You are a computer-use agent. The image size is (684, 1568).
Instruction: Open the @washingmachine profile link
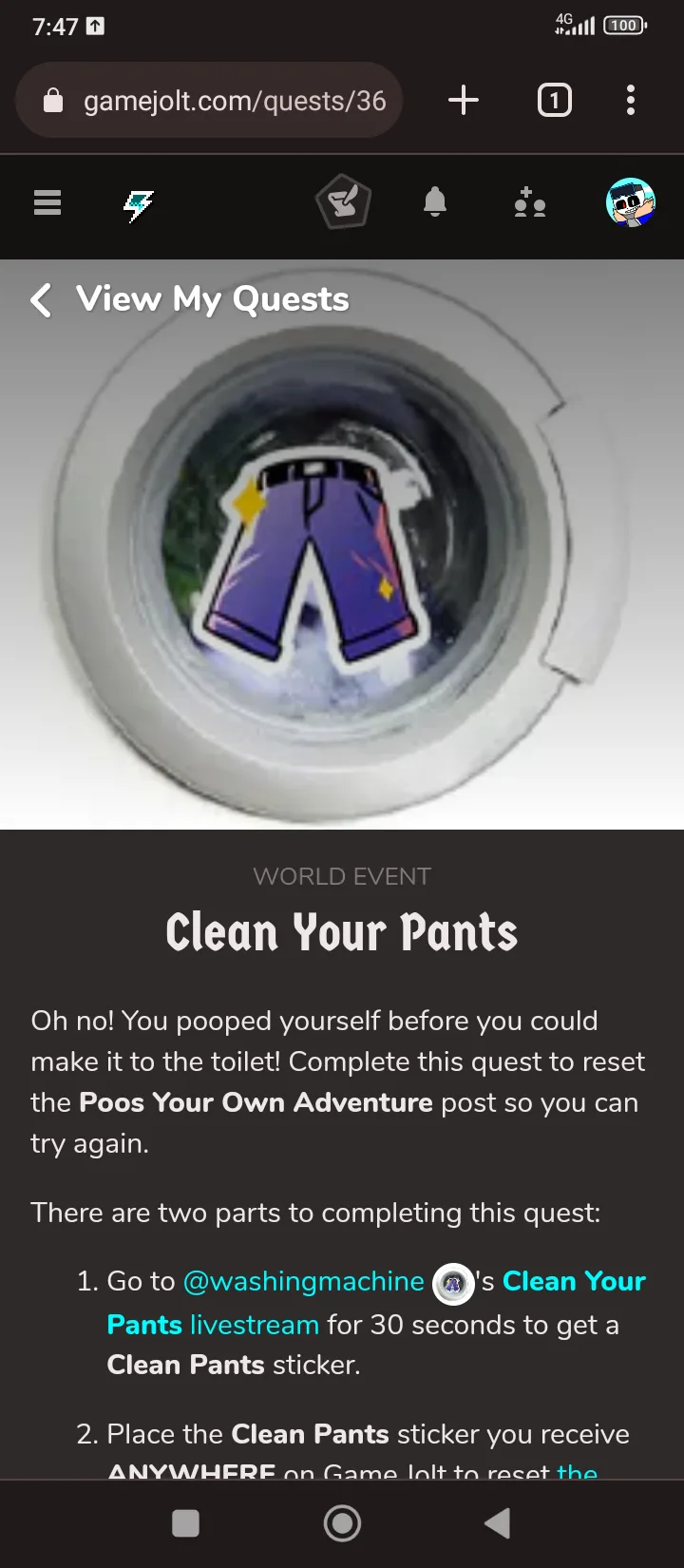[x=303, y=1281]
